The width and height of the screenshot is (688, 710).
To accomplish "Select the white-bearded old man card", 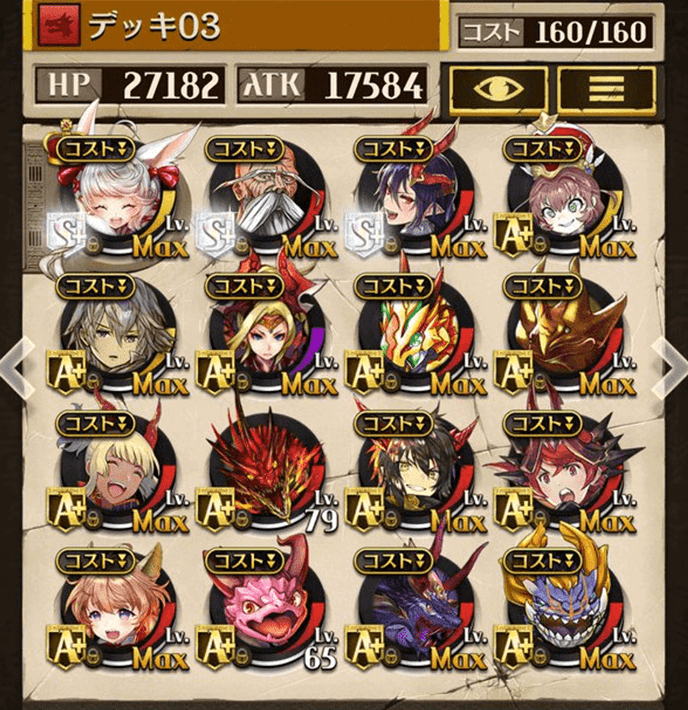I will (x=264, y=195).
